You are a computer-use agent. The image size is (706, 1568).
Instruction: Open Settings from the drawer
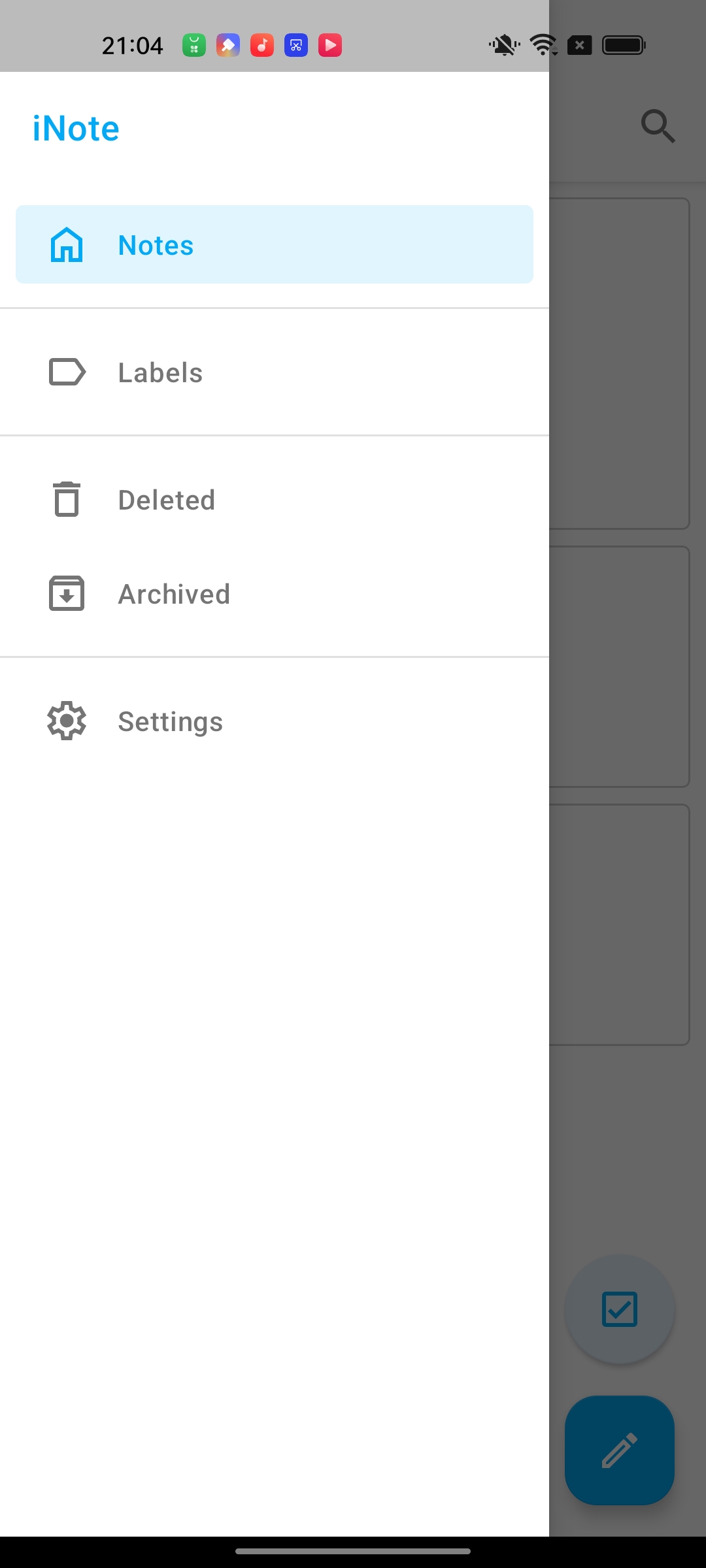275,721
